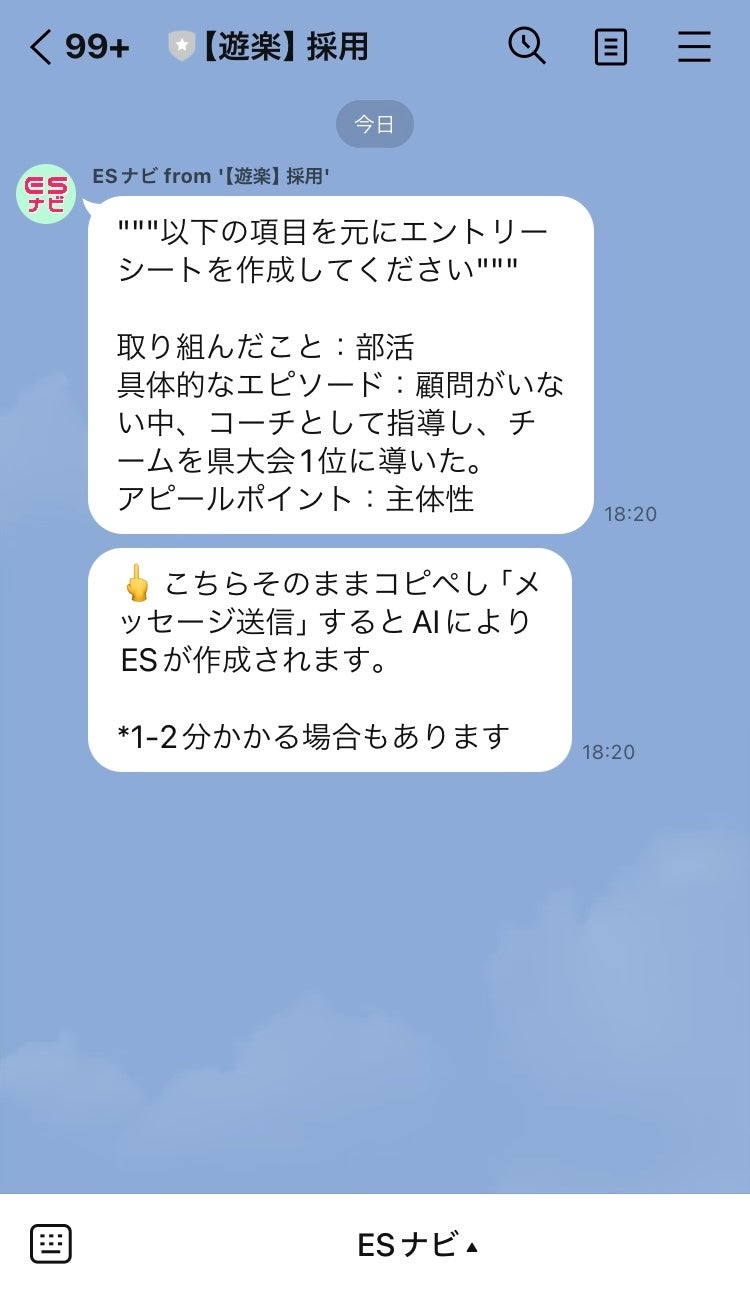Viewport: 750px width, 1296px height.
Task: Toggle the ESナビ rich menu
Action: [418, 1245]
